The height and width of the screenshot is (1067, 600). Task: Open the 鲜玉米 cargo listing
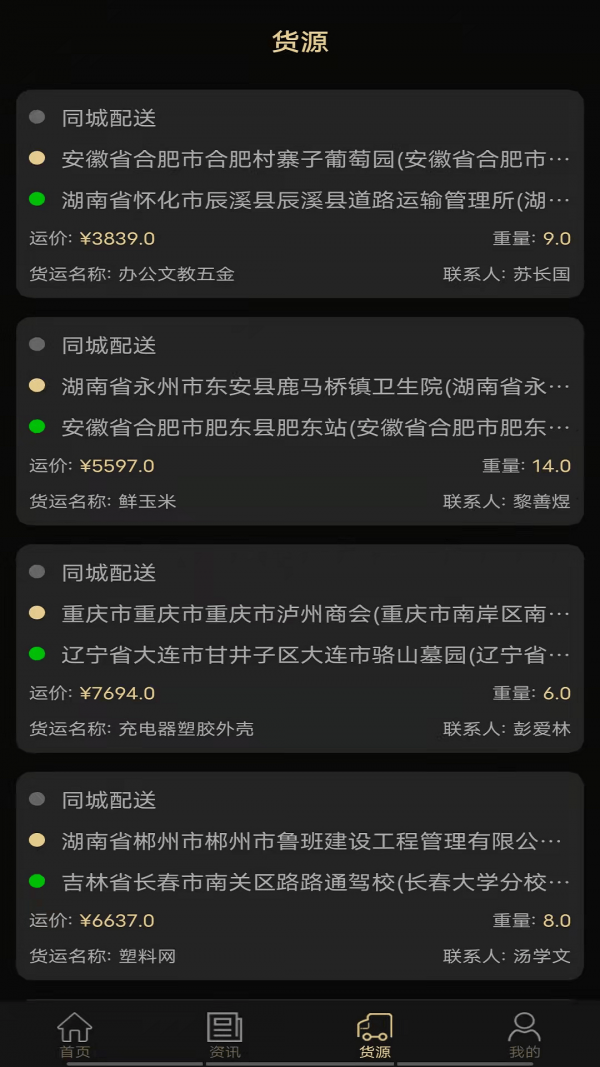300,421
